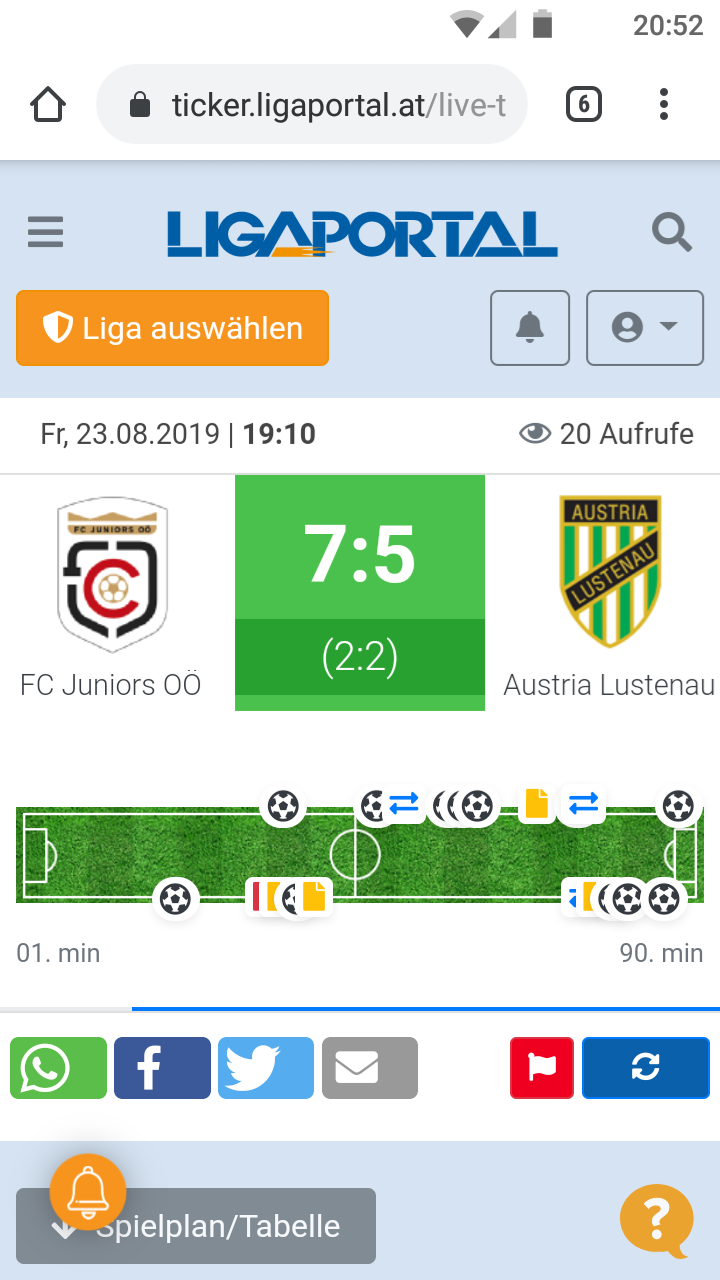Open FC Juniors OÖ team

click(x=111, y=598)
